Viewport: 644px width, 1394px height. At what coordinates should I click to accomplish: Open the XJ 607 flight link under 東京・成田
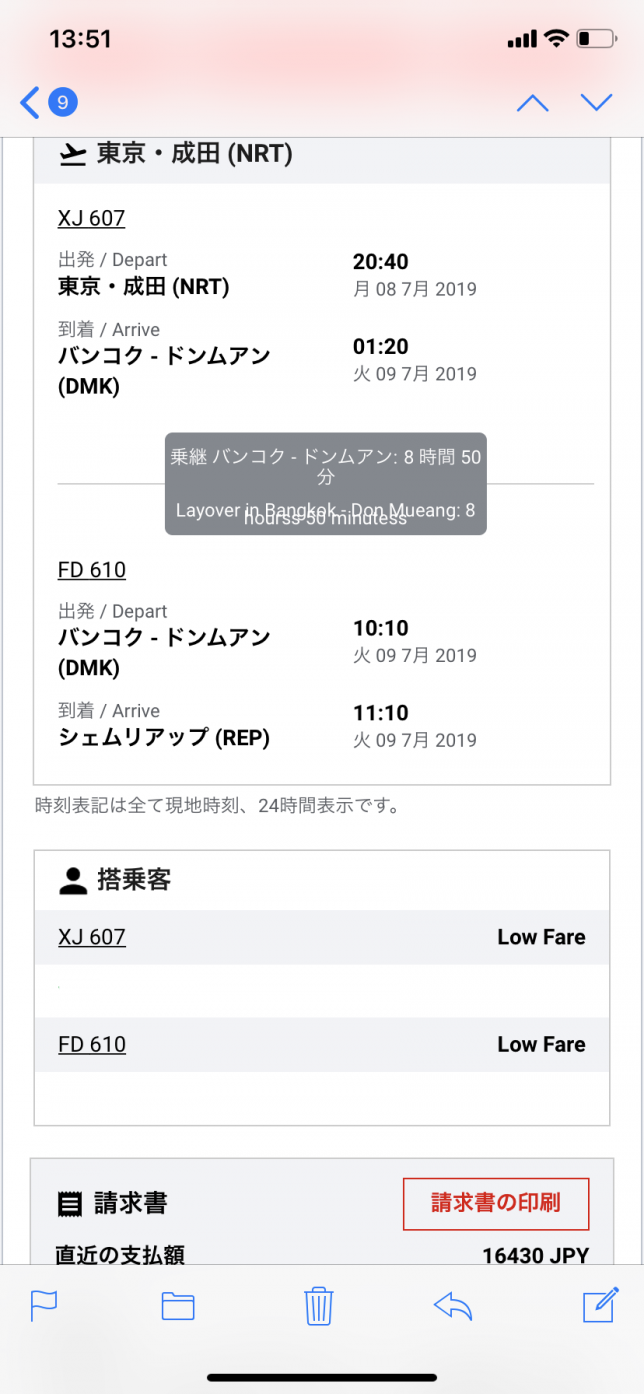91,218
